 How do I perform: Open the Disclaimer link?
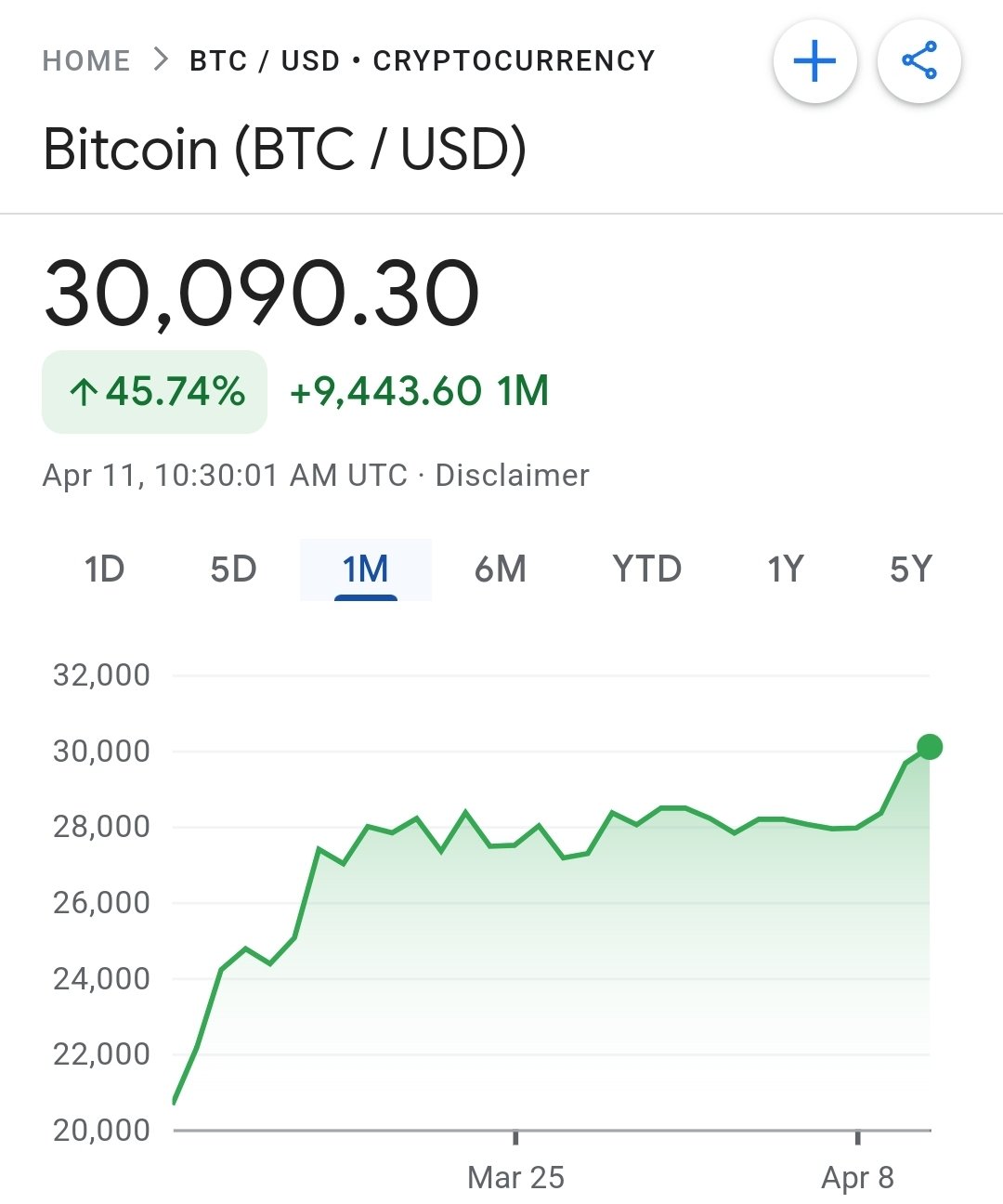(x=512, y=476)
